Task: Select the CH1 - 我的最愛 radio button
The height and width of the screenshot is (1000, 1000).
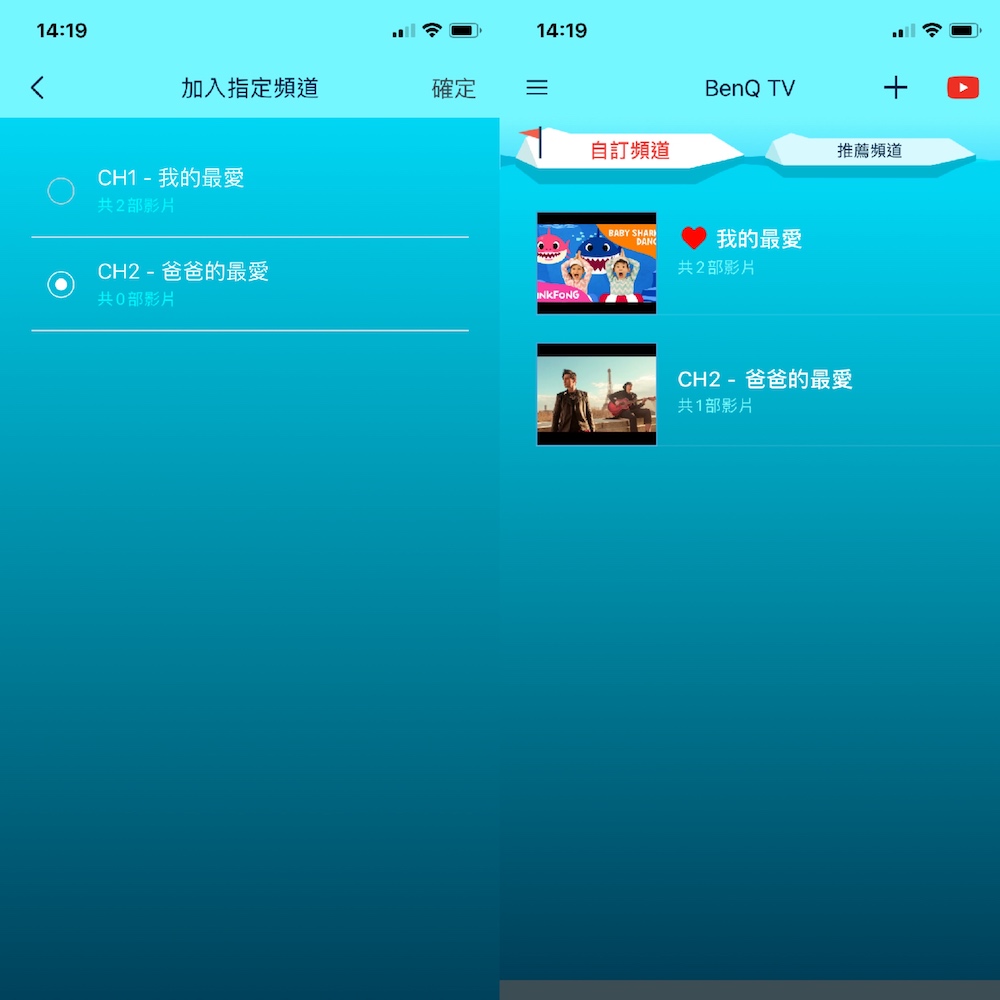Action: (x=61, y=190)
